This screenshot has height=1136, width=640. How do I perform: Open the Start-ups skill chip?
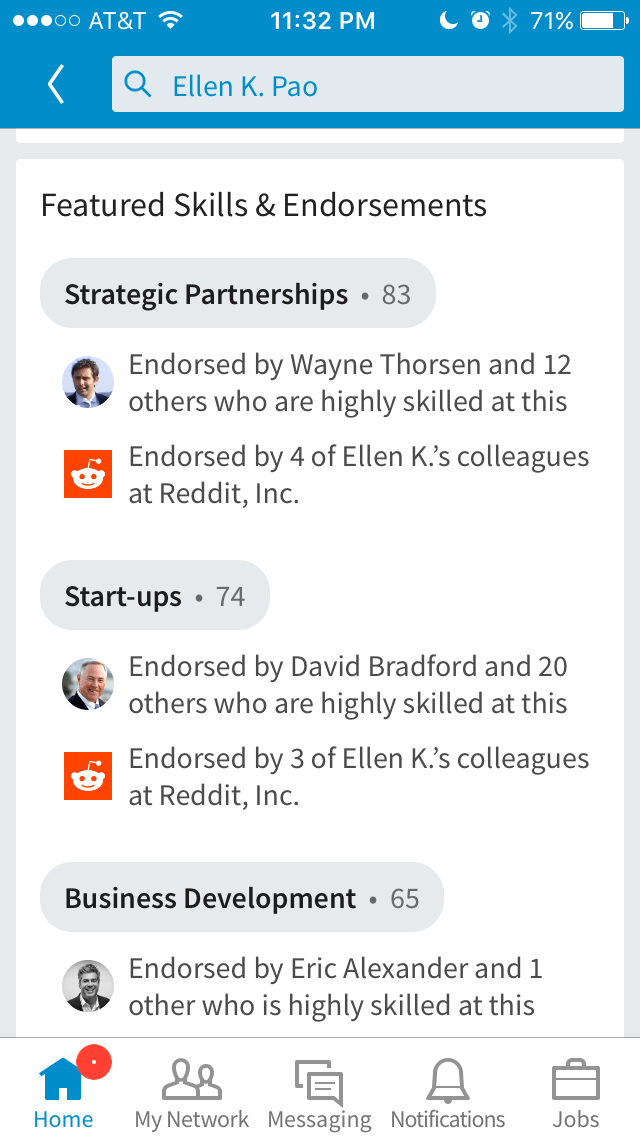(155, 597)
